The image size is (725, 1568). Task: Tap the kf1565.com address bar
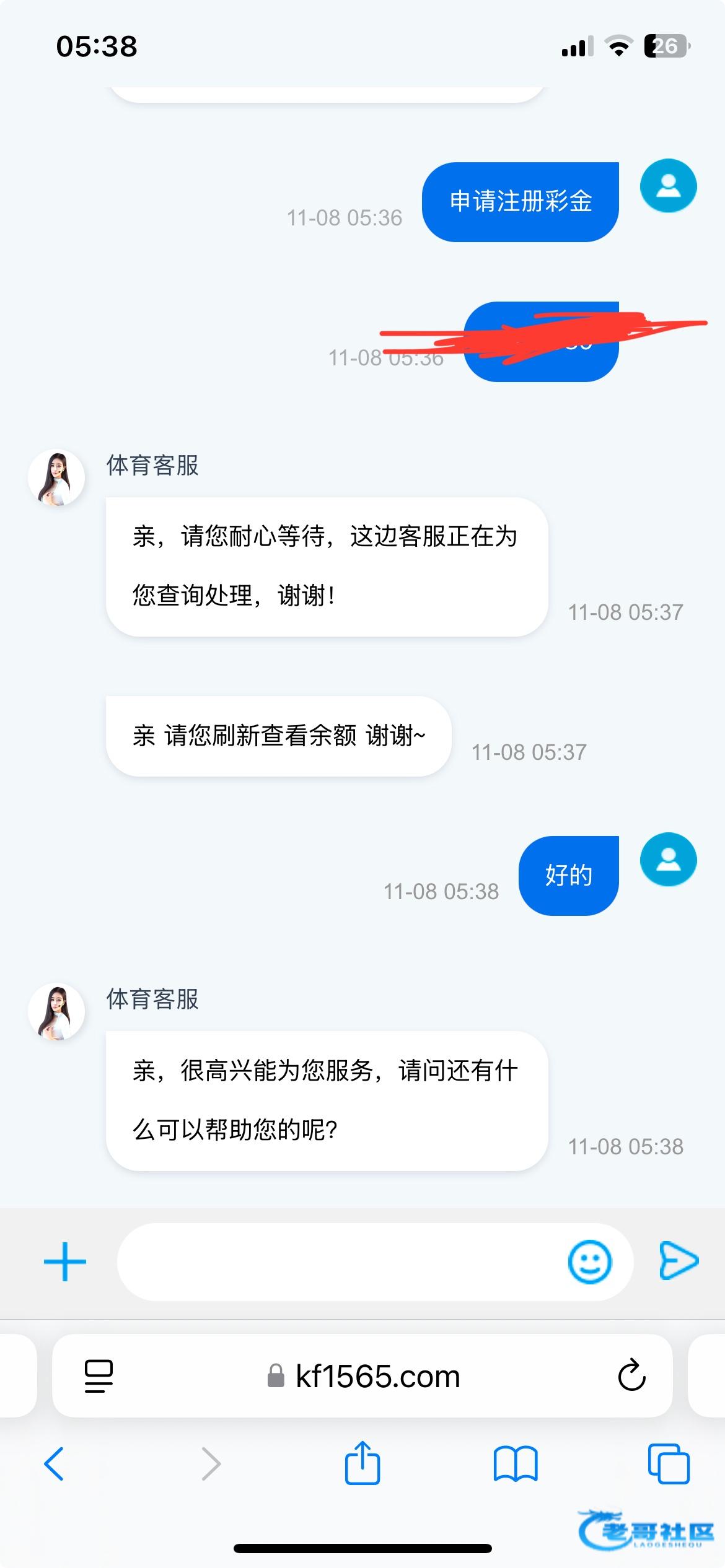click(x=366, y=1376)
